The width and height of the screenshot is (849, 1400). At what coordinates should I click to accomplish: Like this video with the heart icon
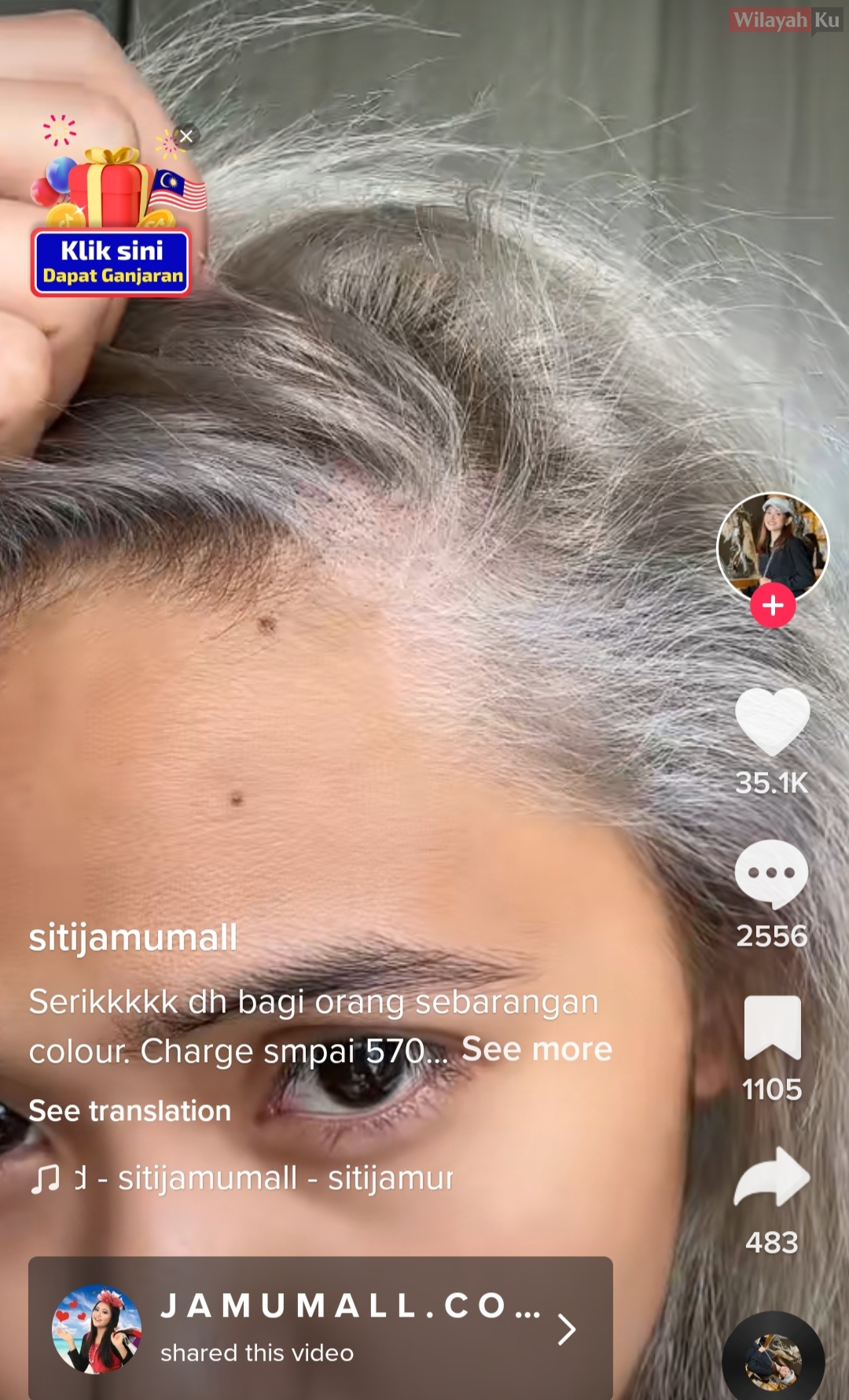click(x=772, y=722)
